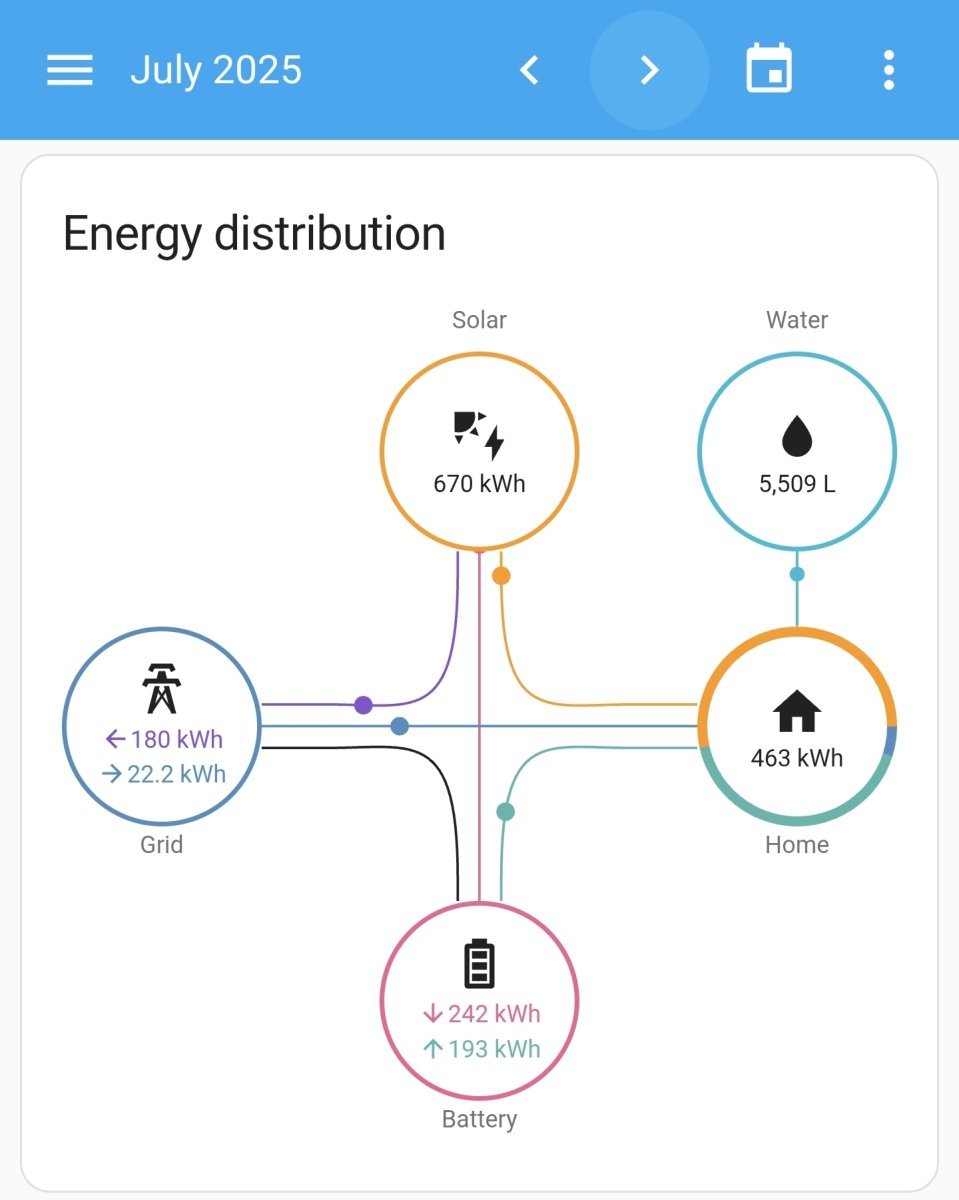
Task: Go to the next month
Action: click(650, 70)
